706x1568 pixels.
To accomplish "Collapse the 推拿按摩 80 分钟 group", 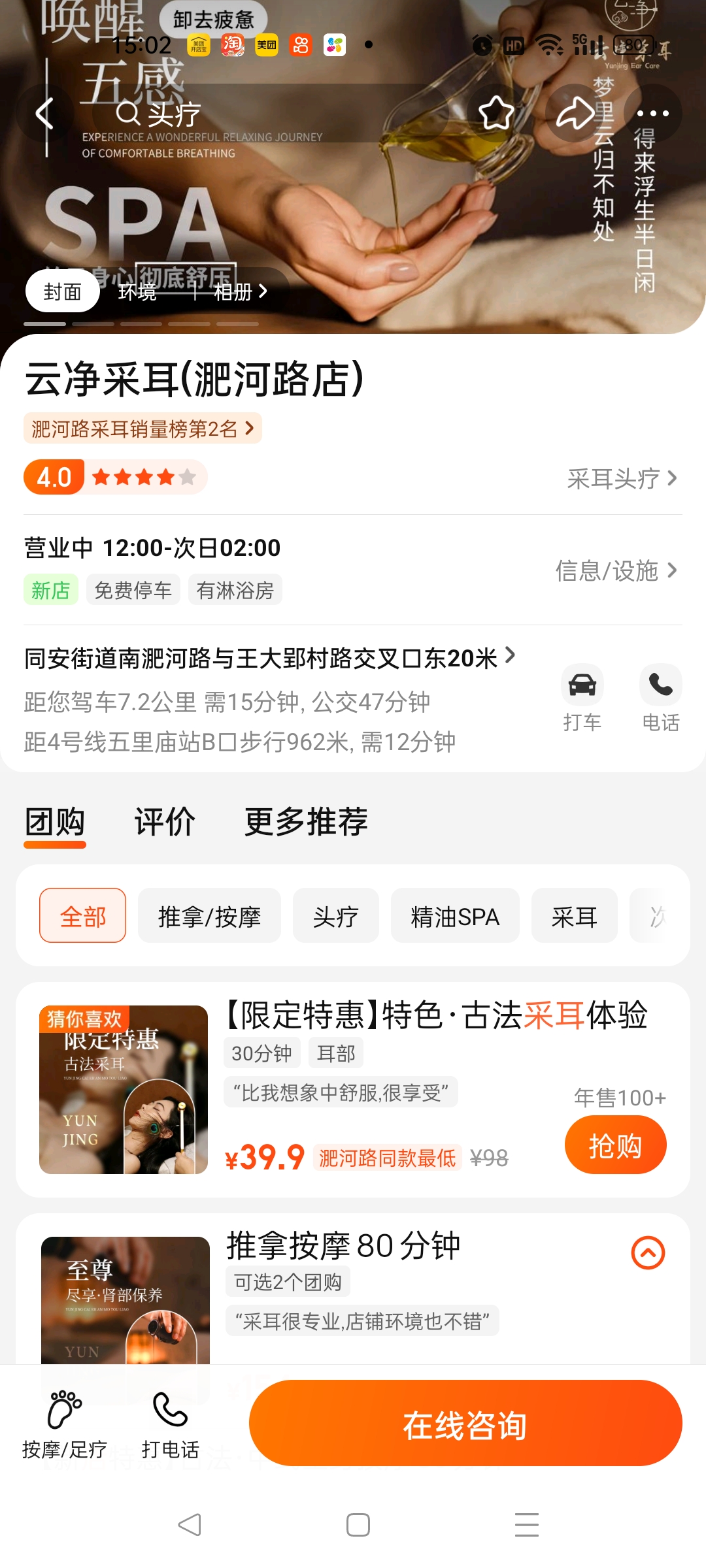I will [x=648, y=1252].
